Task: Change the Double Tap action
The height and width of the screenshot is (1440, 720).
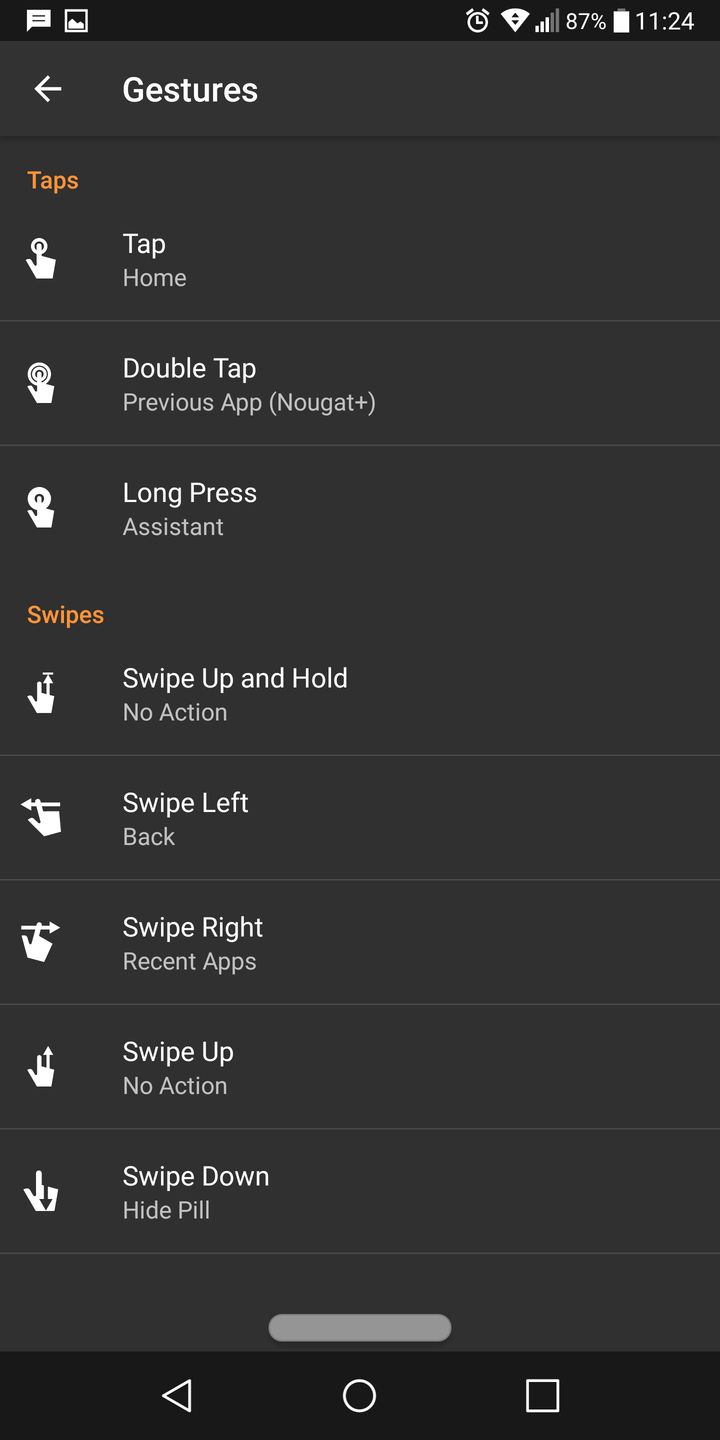Action: (x=360, y=384)
